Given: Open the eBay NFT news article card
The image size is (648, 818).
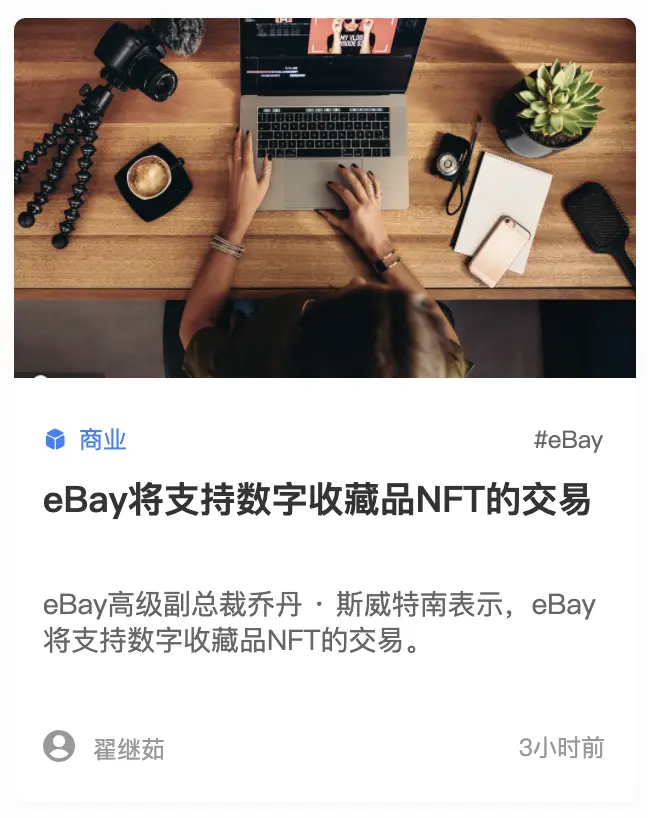Looking at the screenshot, I should 317,499.
